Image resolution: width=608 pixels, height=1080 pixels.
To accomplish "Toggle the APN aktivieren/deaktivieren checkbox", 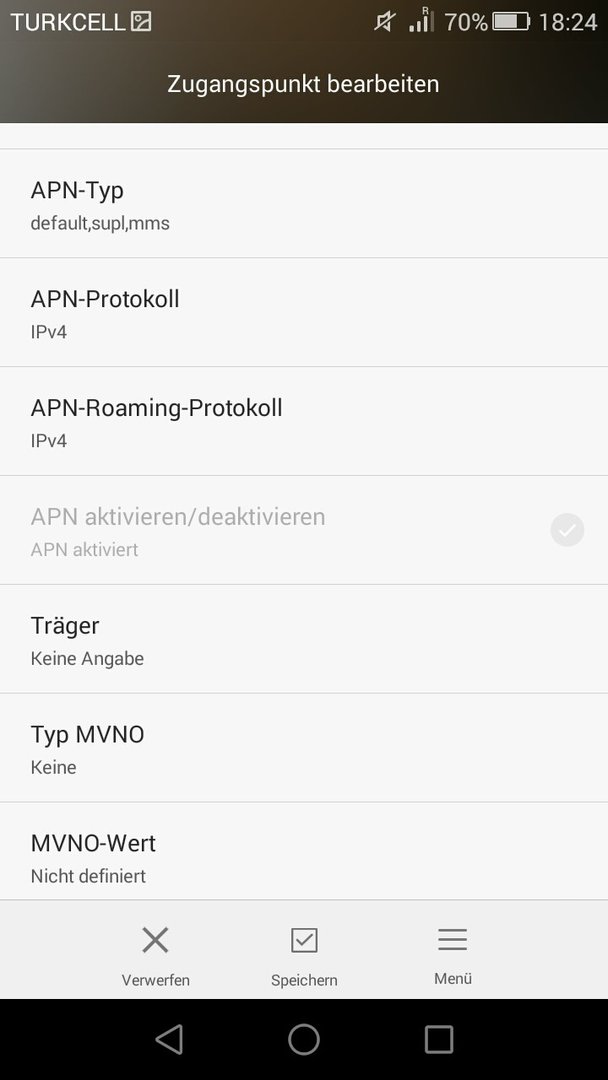I will click(x=567, y=530).
